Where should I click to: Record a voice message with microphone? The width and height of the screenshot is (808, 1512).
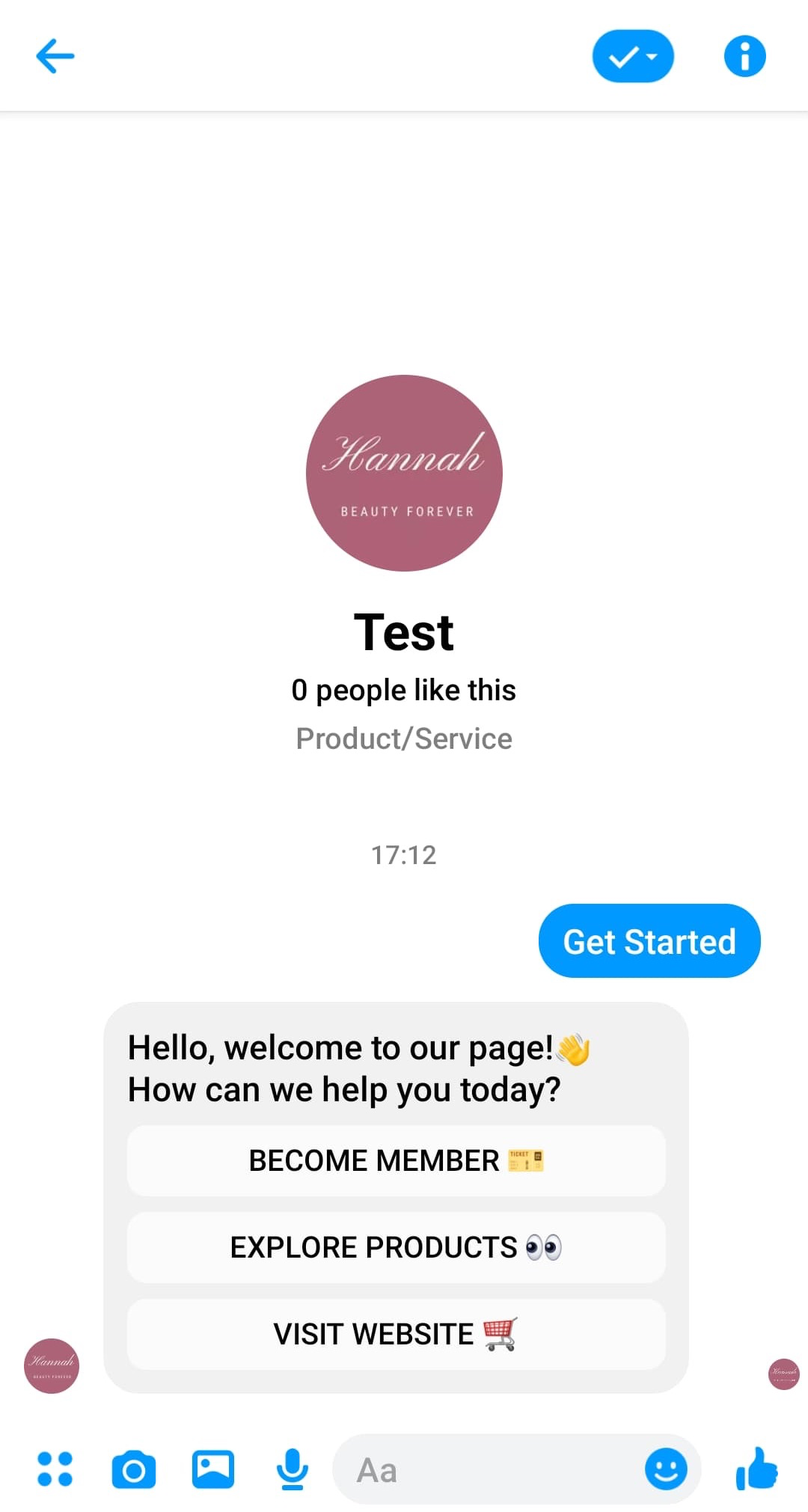tap(292, 1469)
